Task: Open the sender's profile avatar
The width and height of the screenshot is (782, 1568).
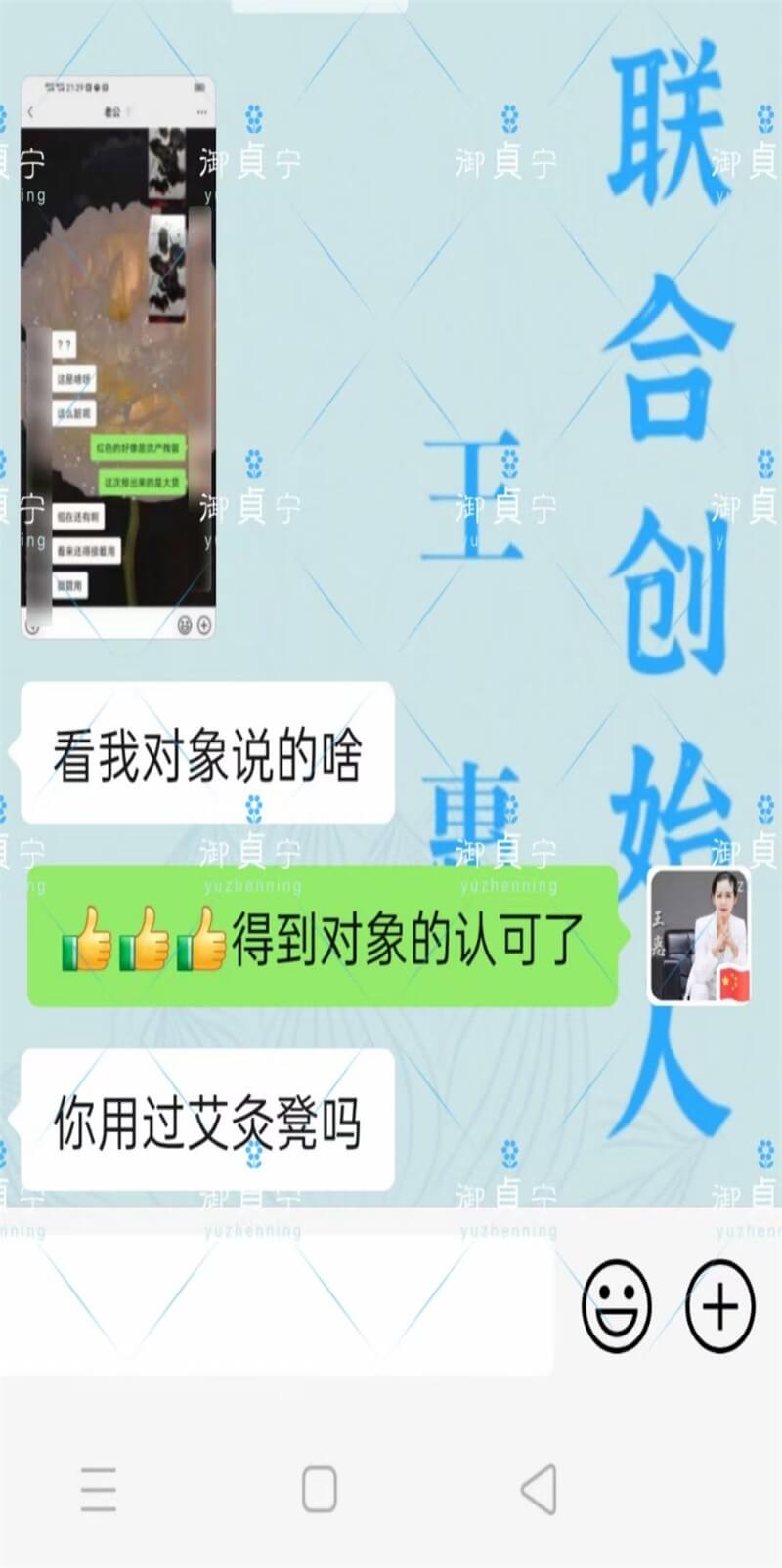Action: pos(699,936)
